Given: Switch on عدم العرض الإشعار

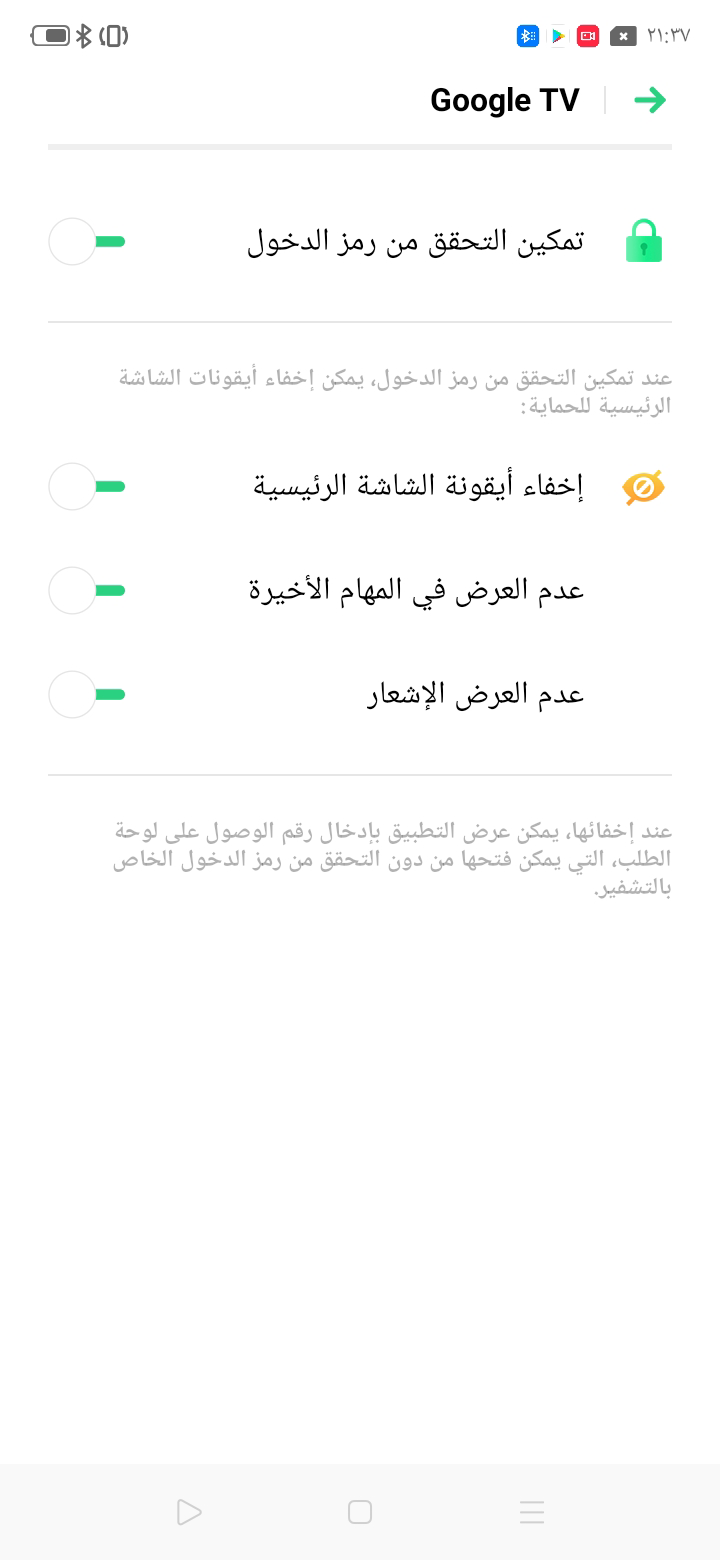Looking at the screenshot, I should pos(86,693).
